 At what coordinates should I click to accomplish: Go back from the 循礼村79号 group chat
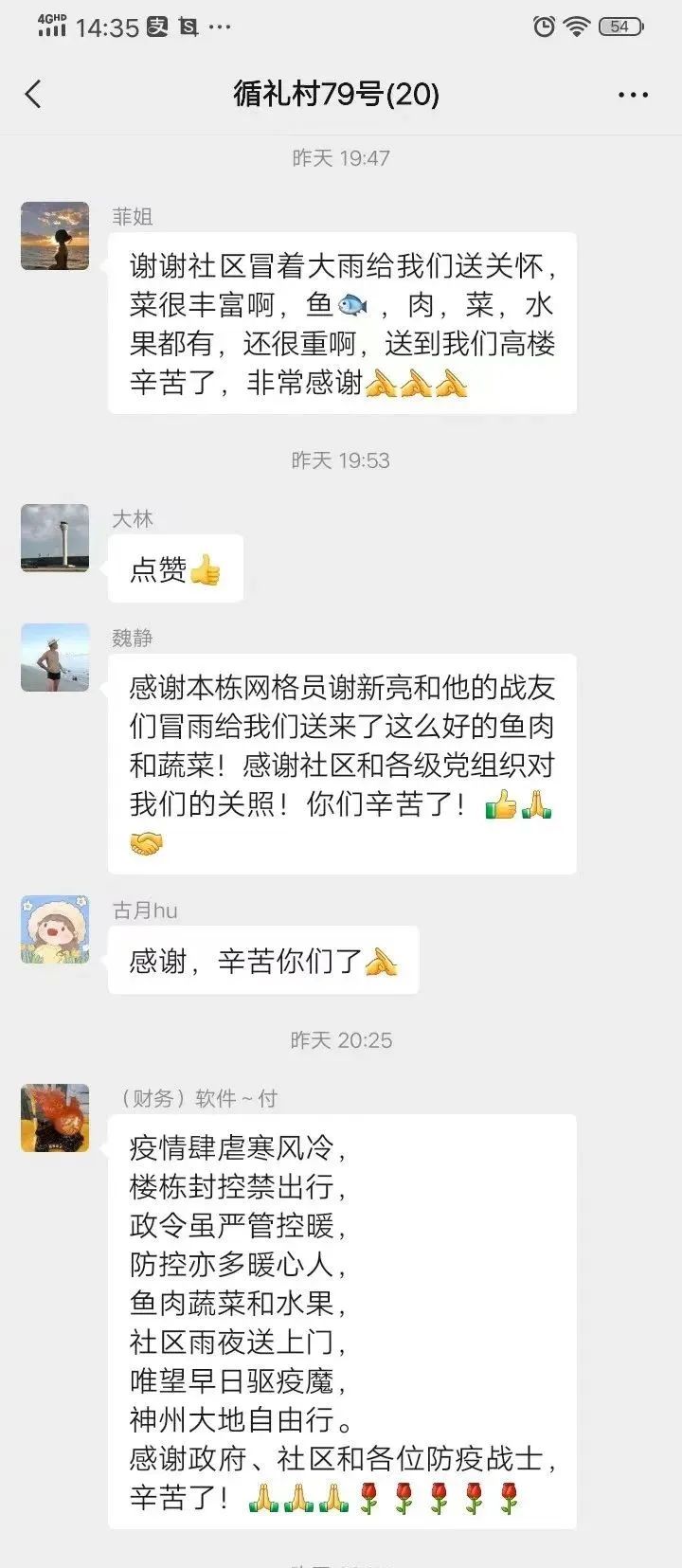point(33,94)
